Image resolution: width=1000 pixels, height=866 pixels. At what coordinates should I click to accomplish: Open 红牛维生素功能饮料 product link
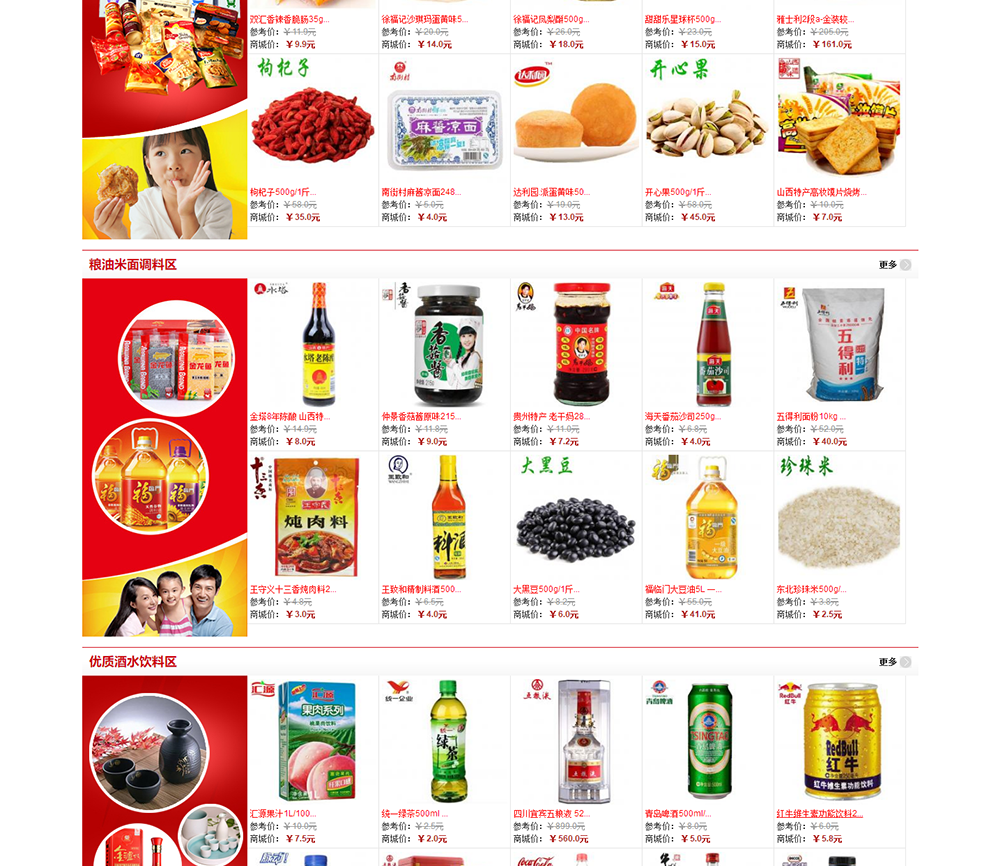pos(819,814)
